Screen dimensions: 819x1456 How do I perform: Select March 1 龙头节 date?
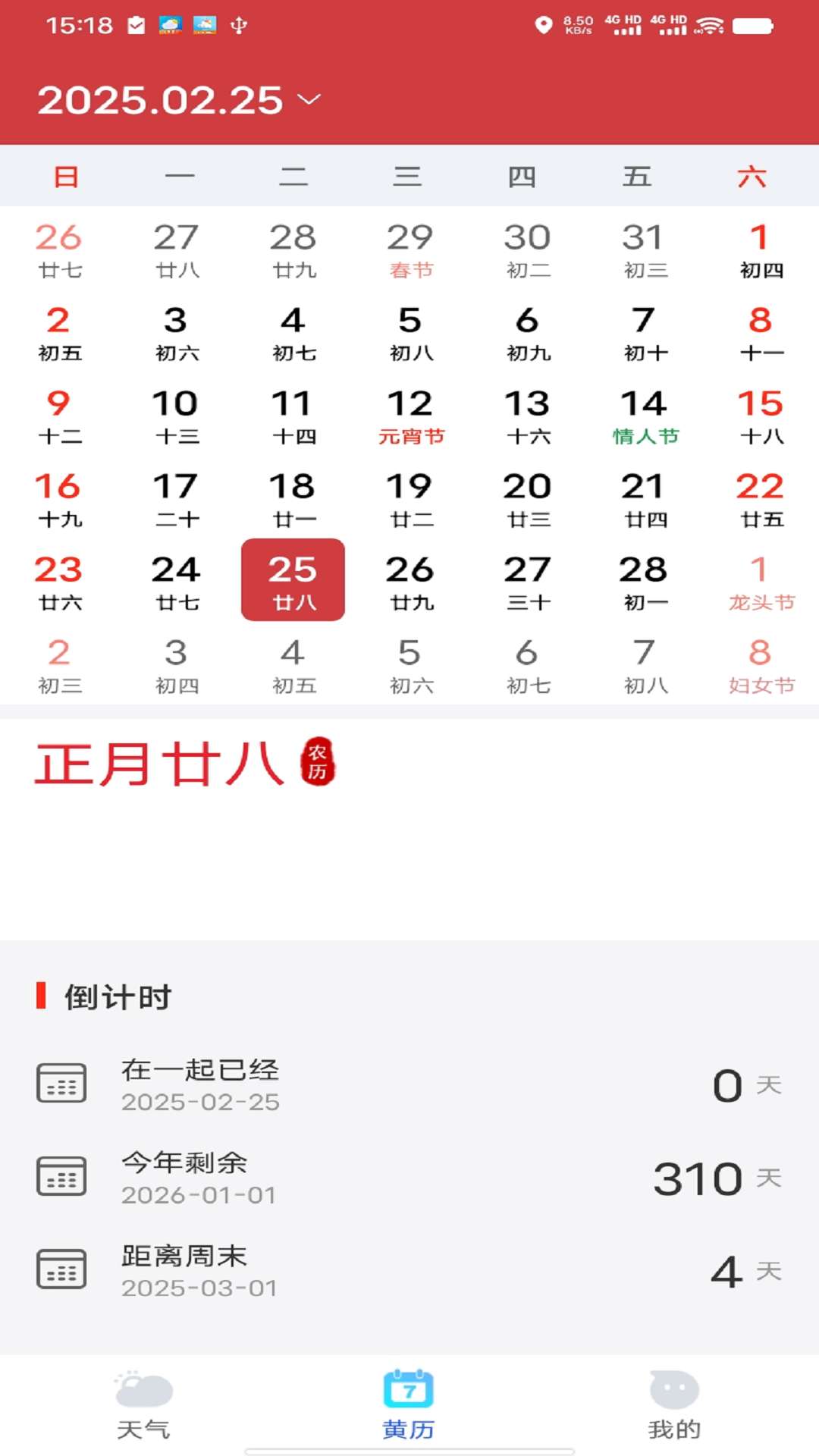pyautogui.click(x=761, y=581)
